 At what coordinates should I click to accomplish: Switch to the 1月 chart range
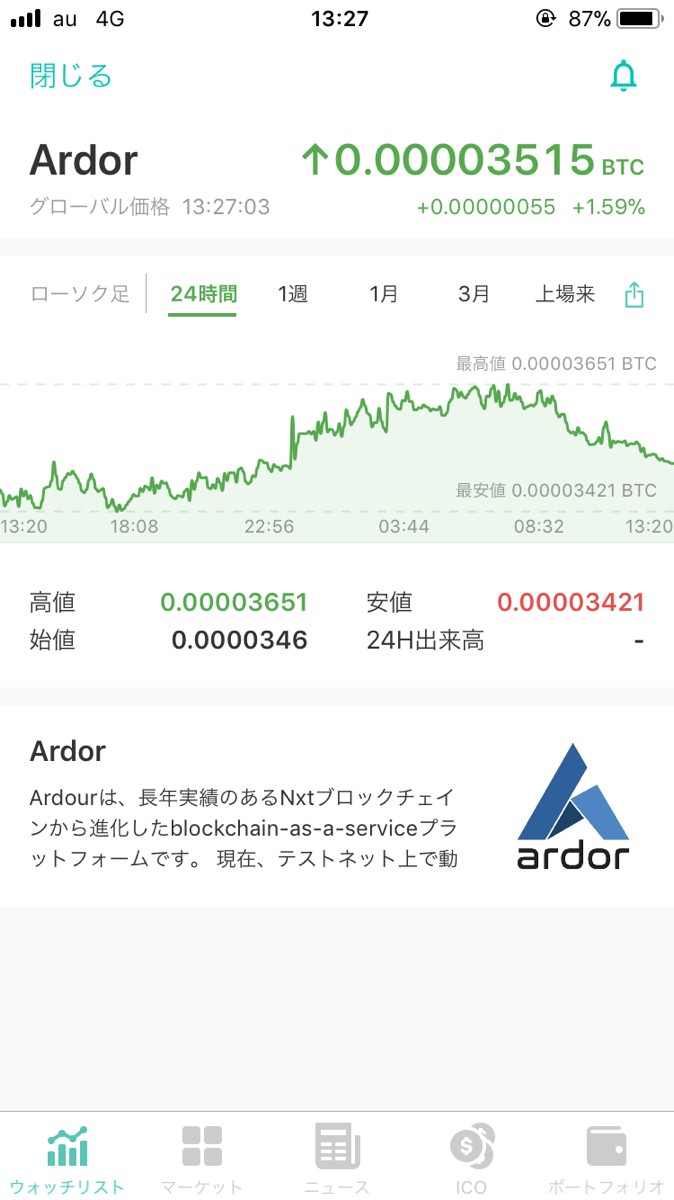click(x=383, y=294)
